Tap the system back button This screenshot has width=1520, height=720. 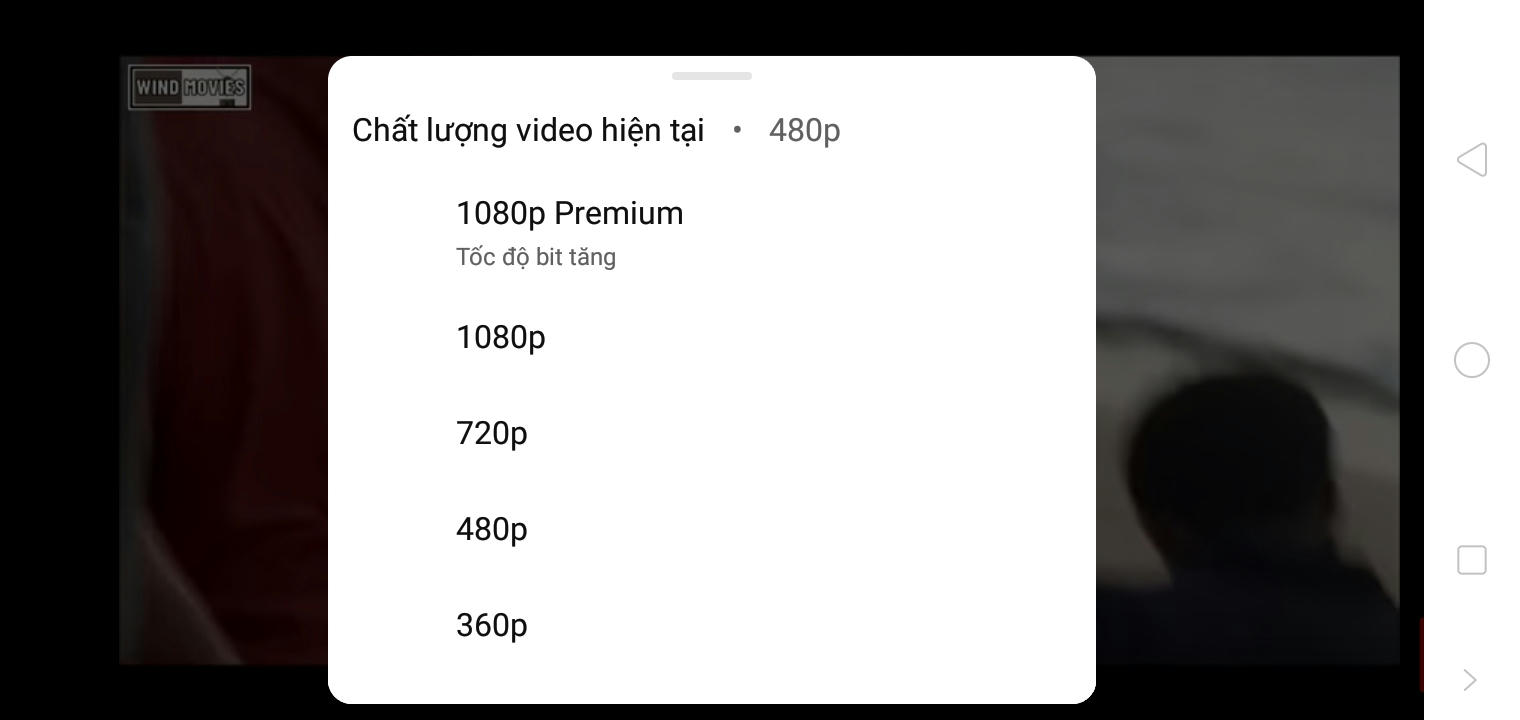click(x=1471, y=160)
